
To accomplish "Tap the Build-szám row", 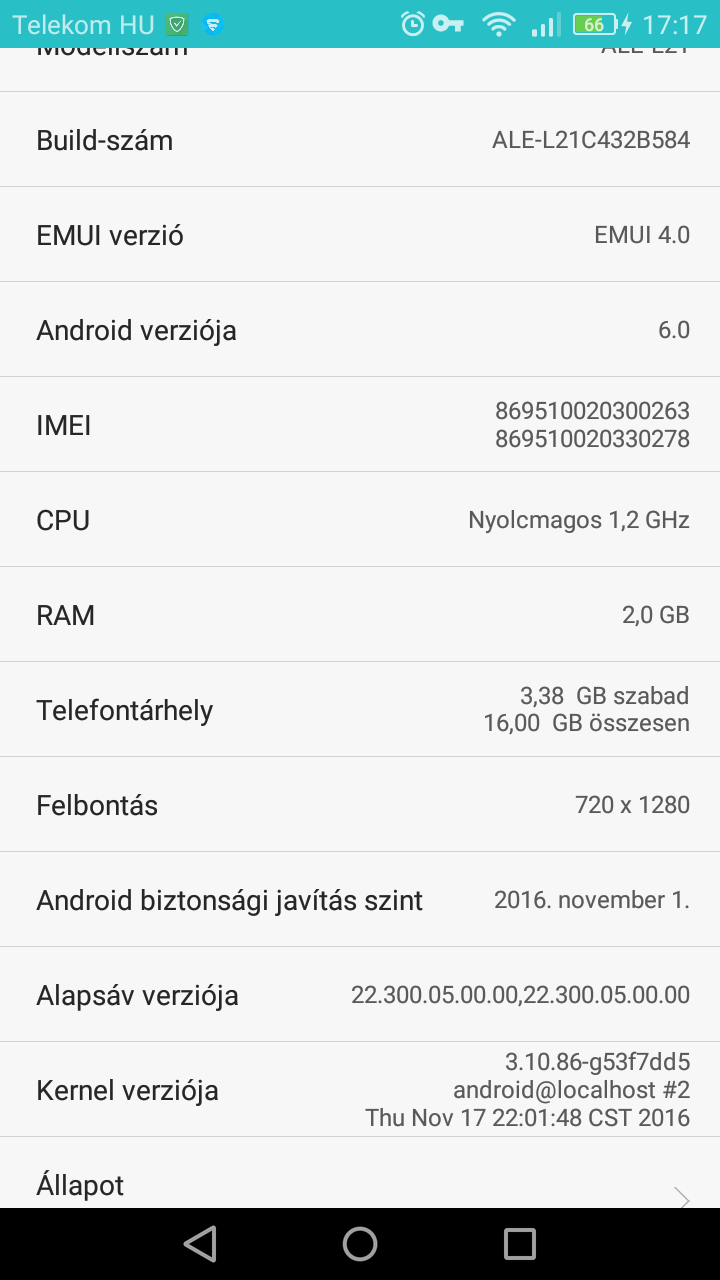I will 360,140.
